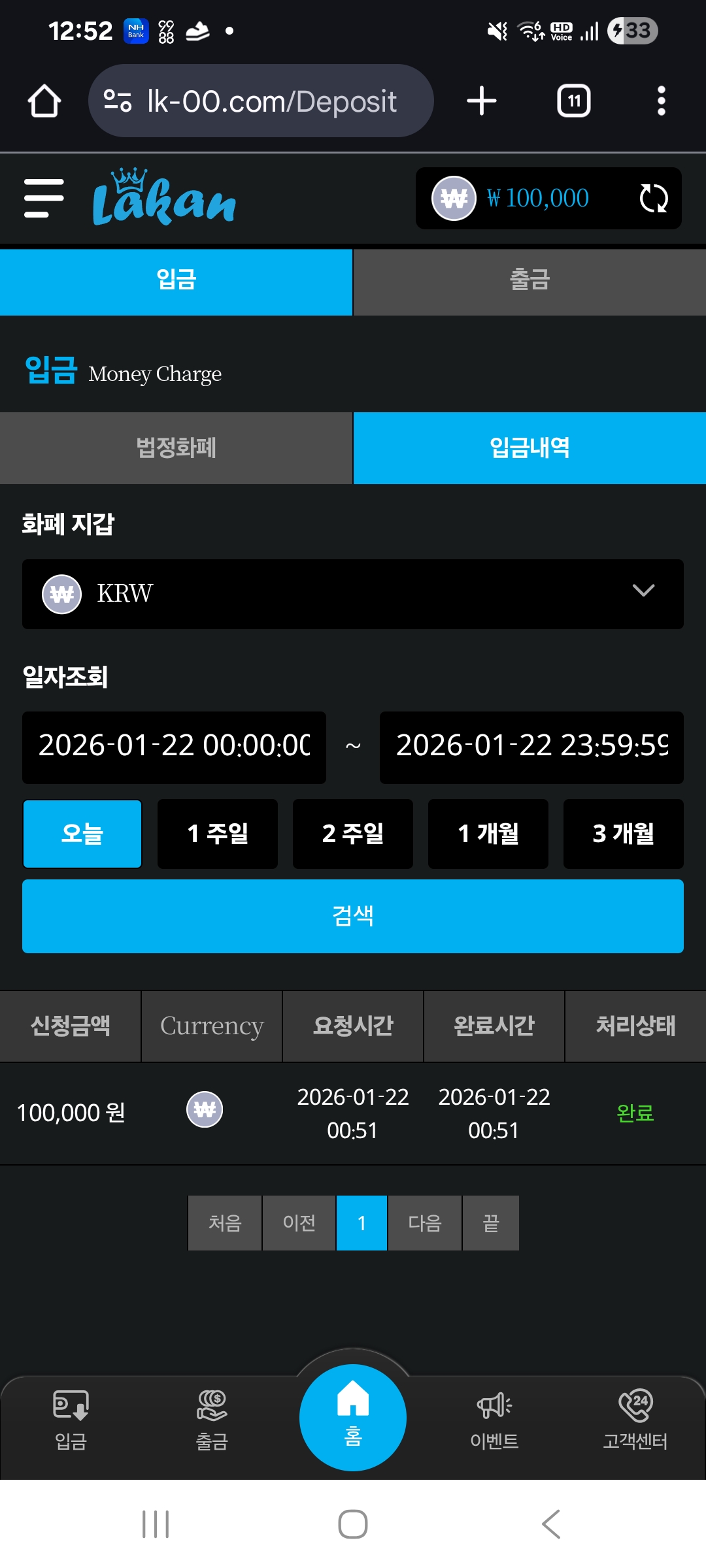Open 출금 in the bottom navigation
706x1568 pixels.
coord(212,1421)
